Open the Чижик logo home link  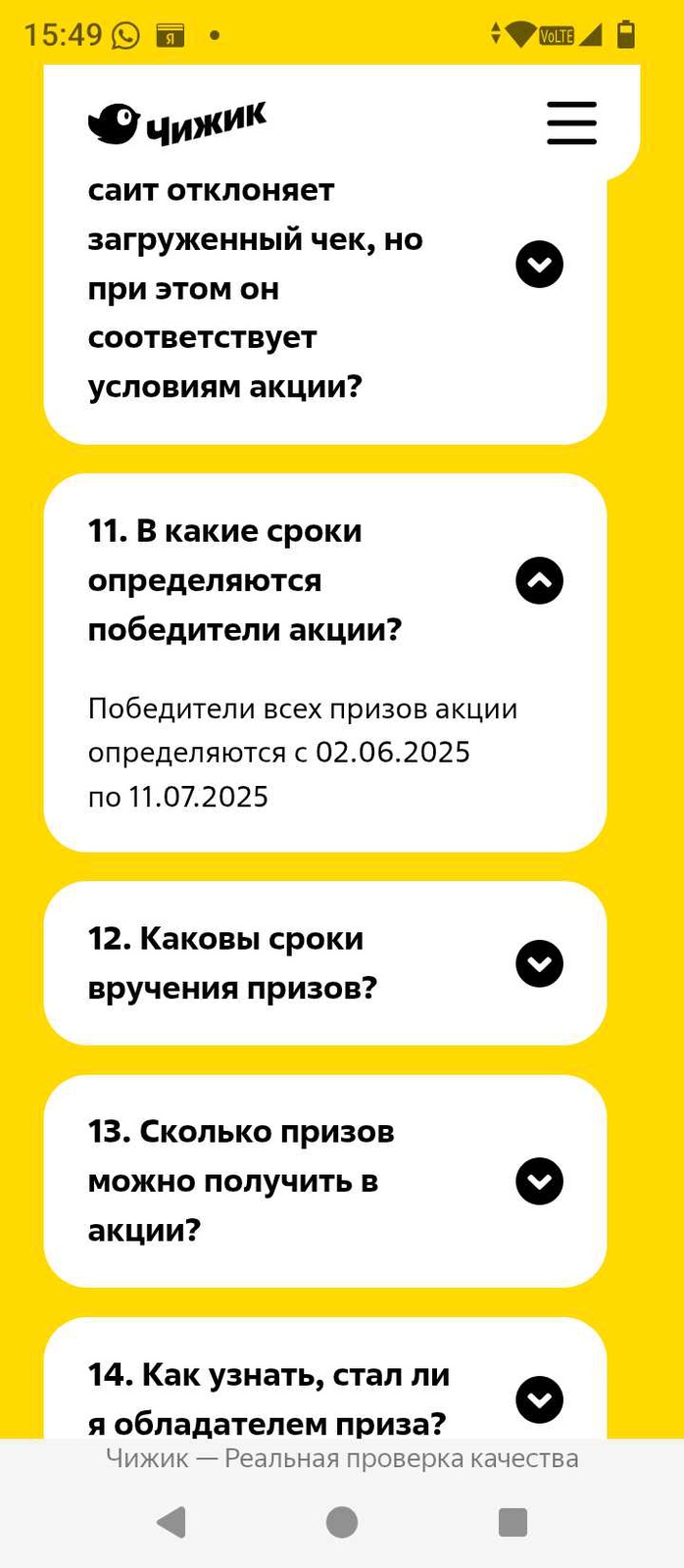pyautogui.click(x=177, y=123)
